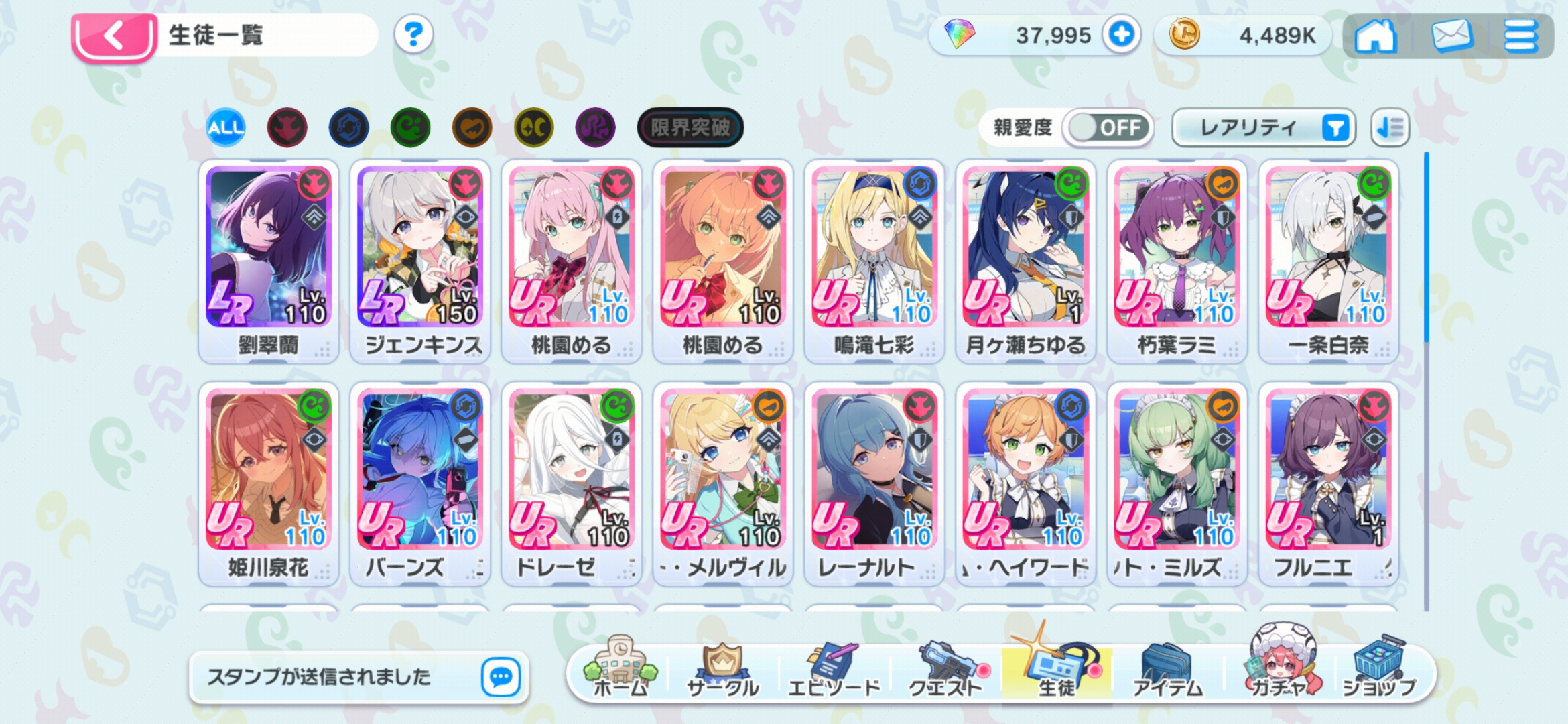Viewport: 1568px width, 724px height.
Task: Switch to the ホーム tab
Action: tap(620, 670)
